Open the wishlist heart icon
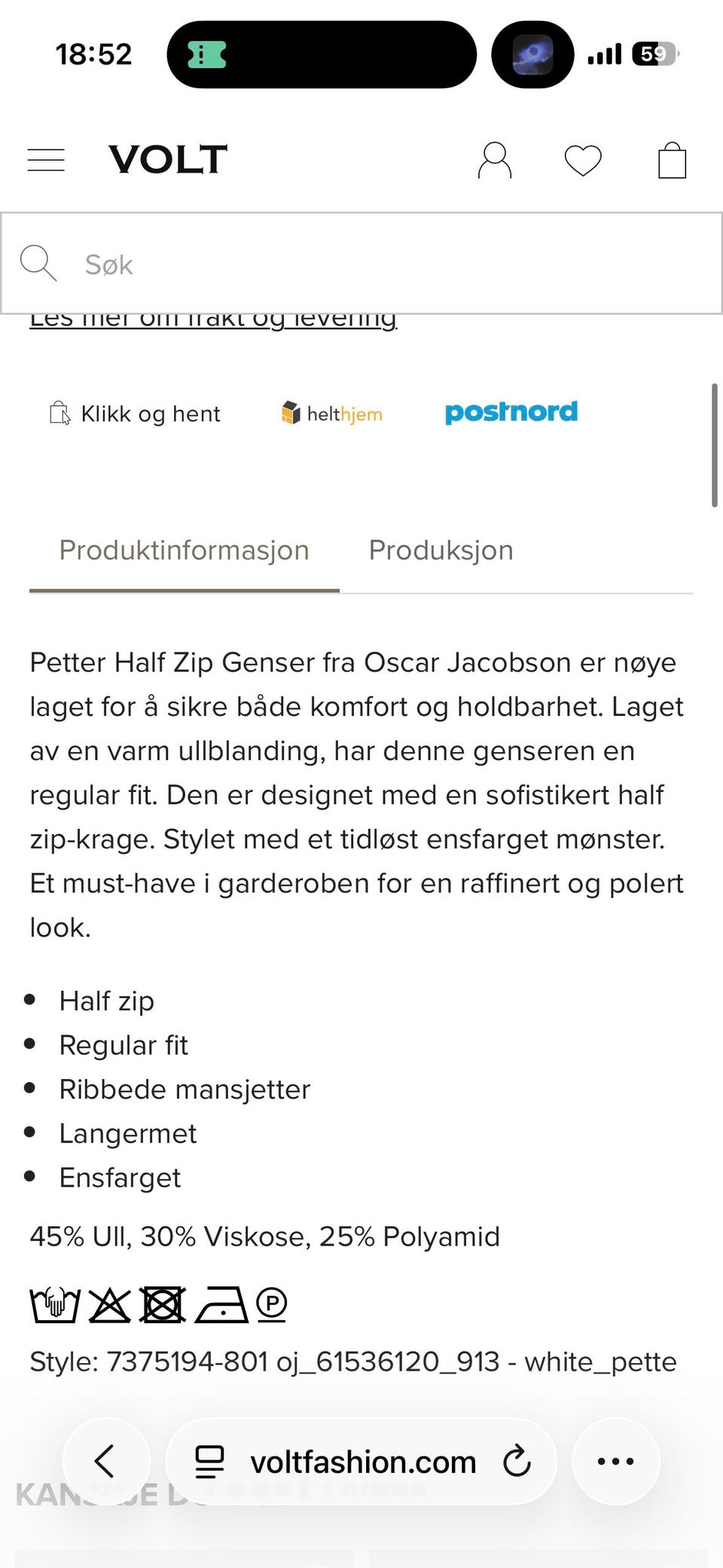Screen dimensions: 723x1568 click(583, 160)
